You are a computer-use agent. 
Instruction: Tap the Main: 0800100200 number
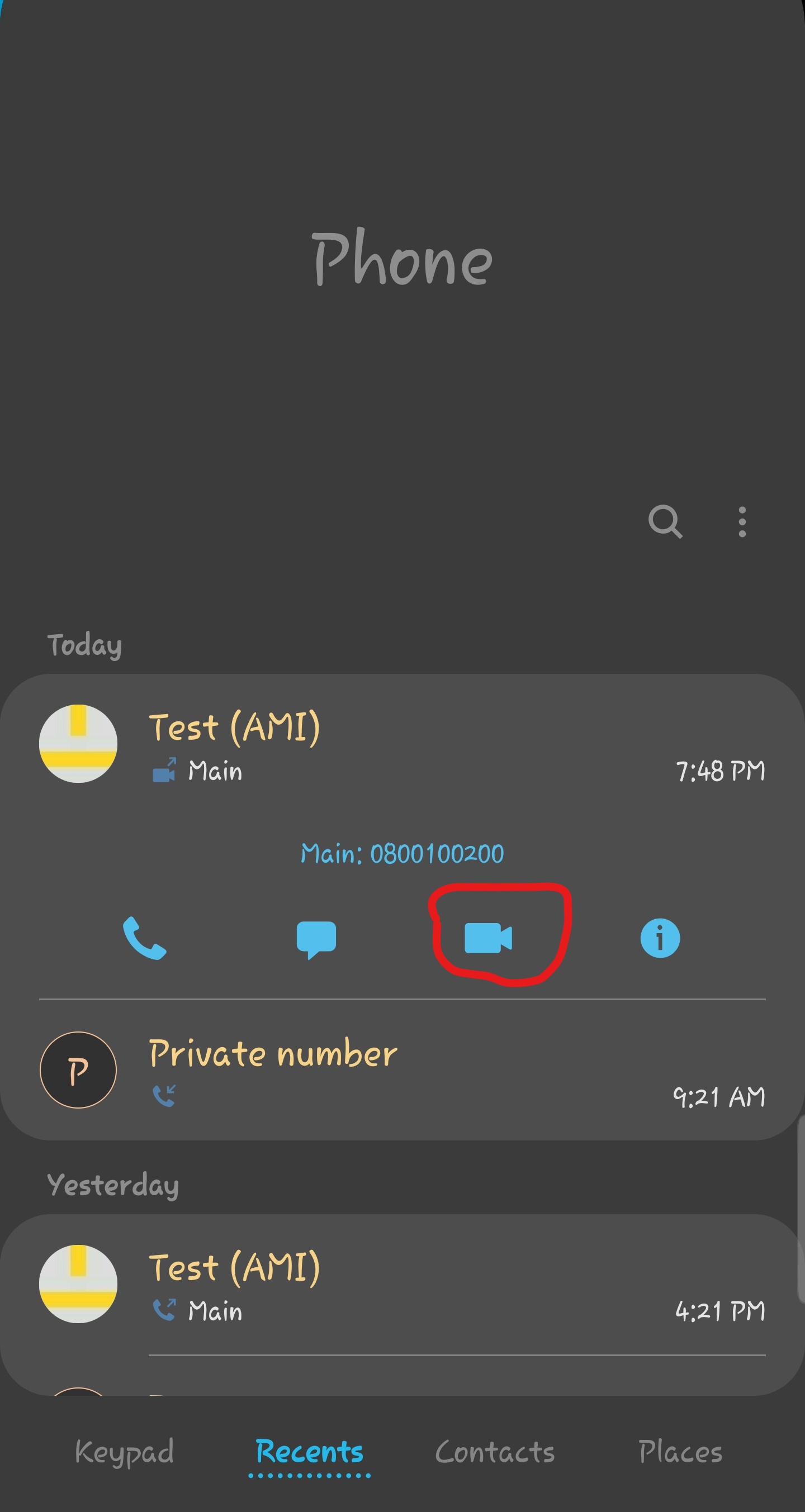(402, 853)
